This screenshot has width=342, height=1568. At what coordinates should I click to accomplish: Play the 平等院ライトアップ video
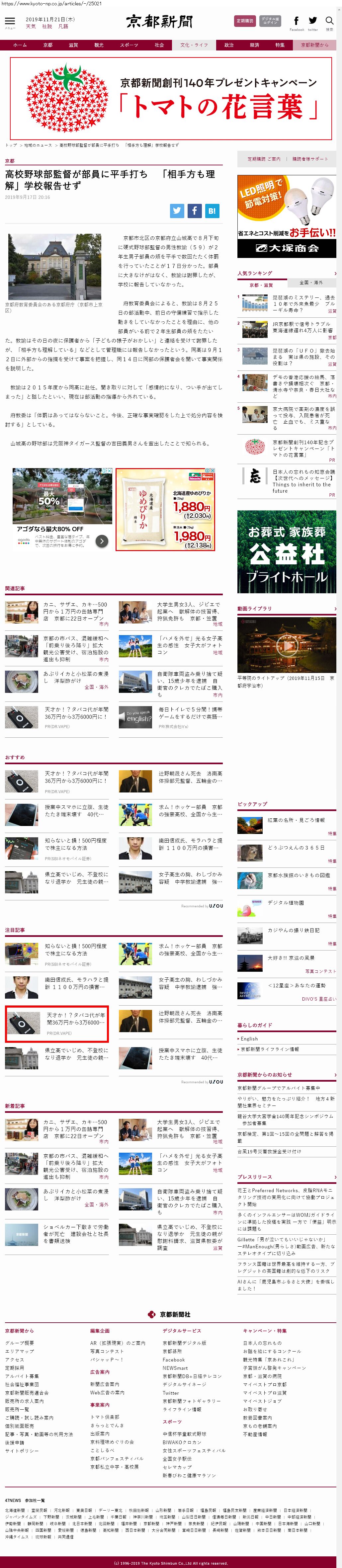click(287, 645)
